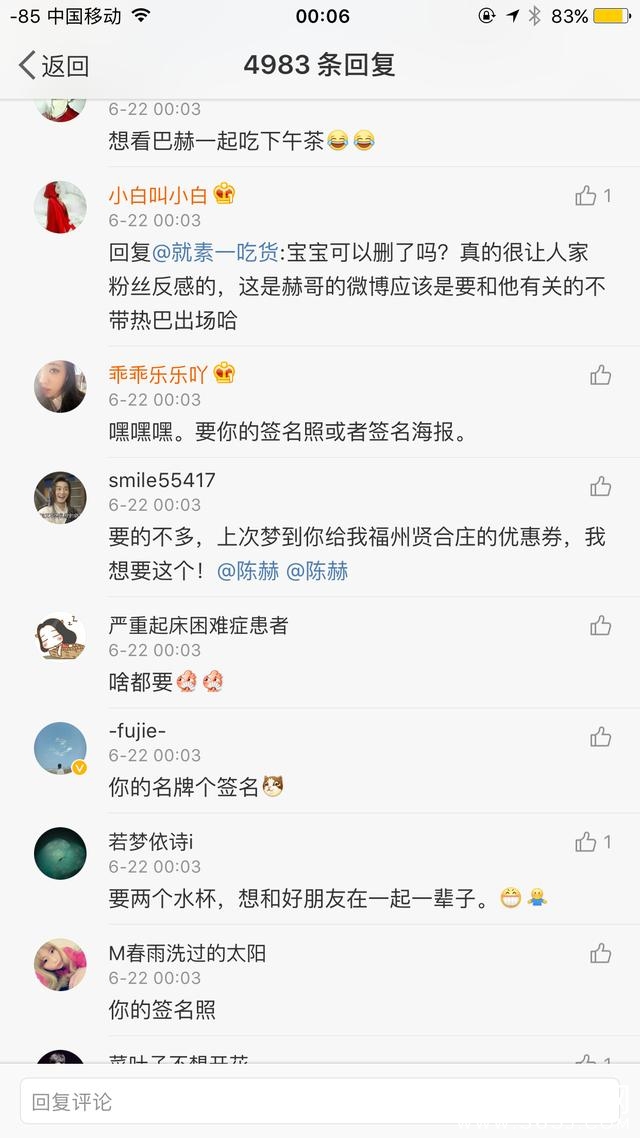Like smile55417's comment
Screen dimensions: 640x1138
coord(600,486)
